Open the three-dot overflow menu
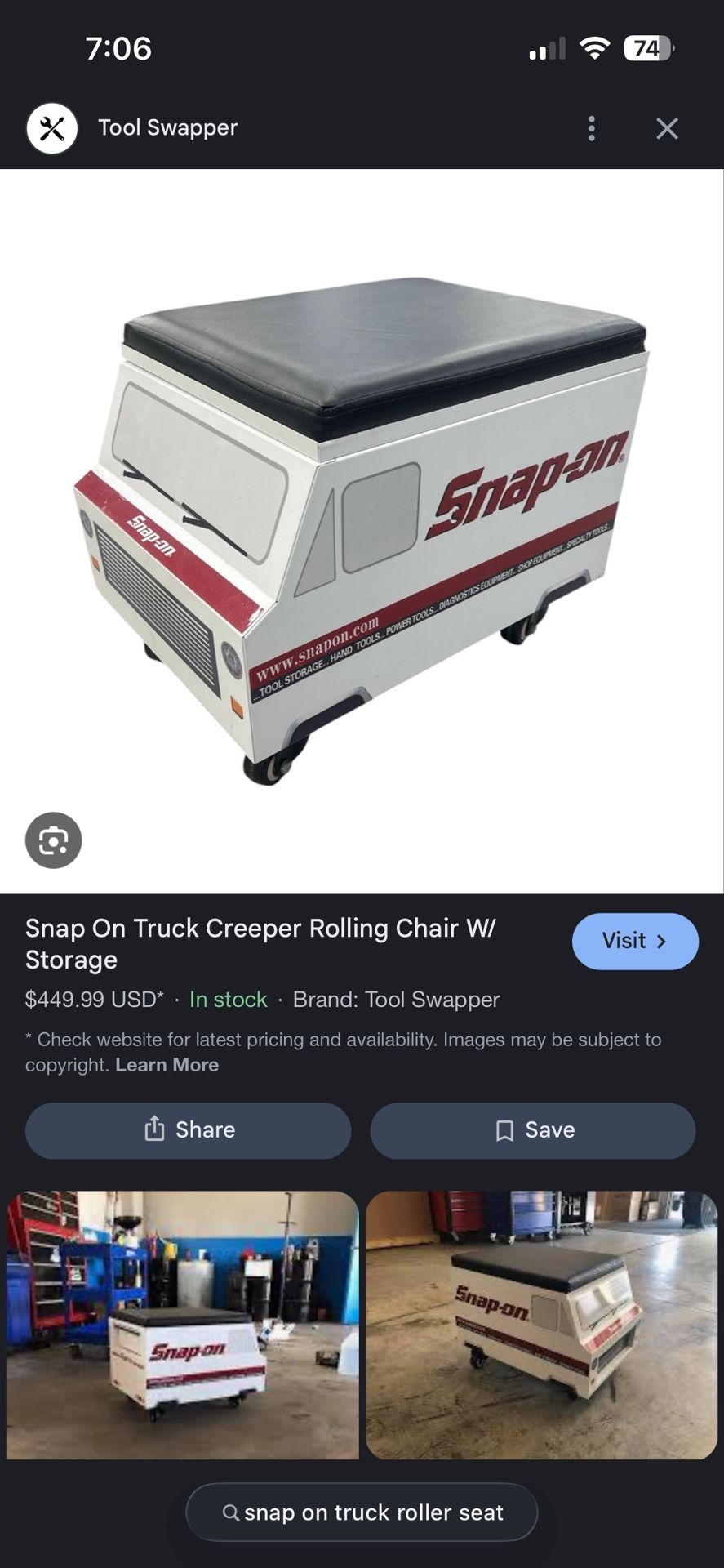Viewport: 724px width, 1568px height. [x=590, y=128]
